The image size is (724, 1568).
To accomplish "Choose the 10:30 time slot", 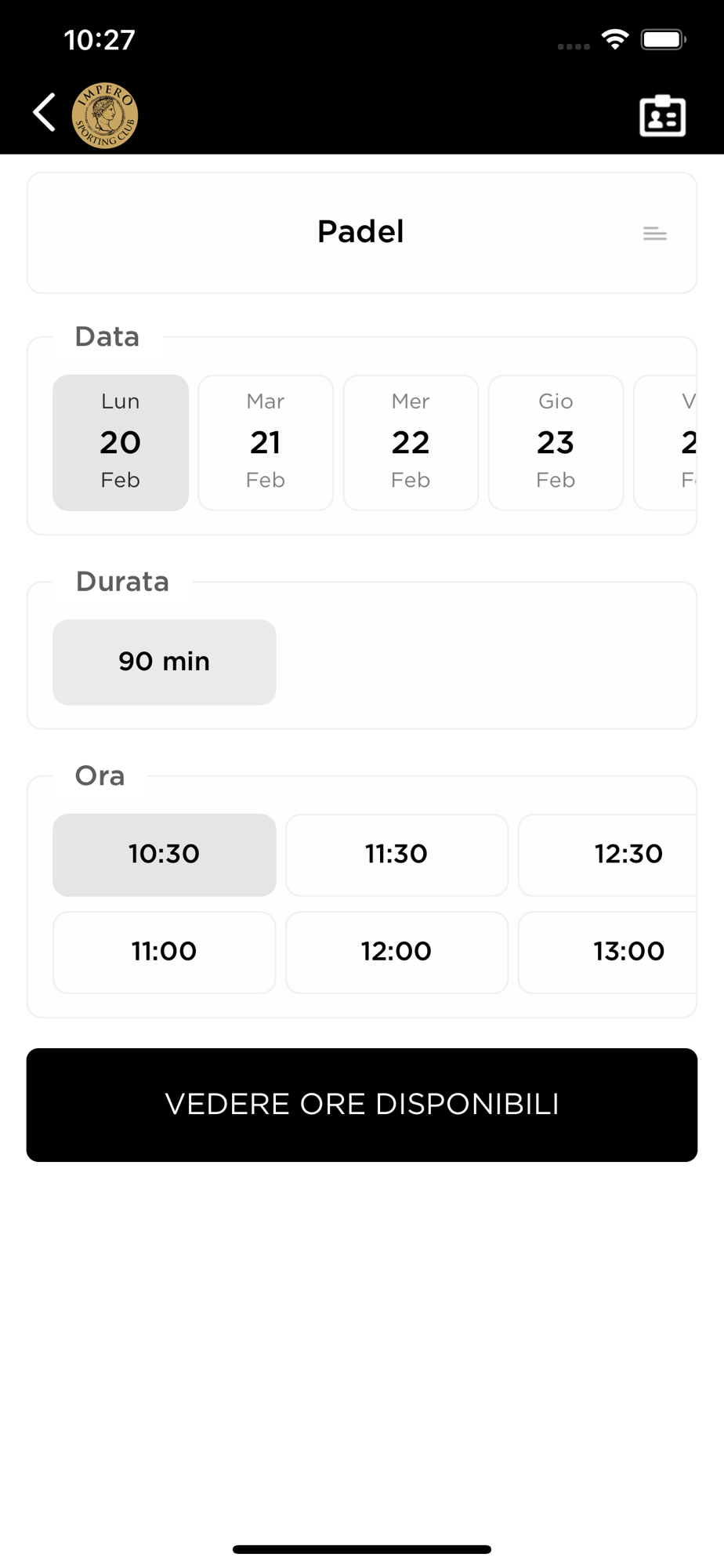I will [165, 855].
